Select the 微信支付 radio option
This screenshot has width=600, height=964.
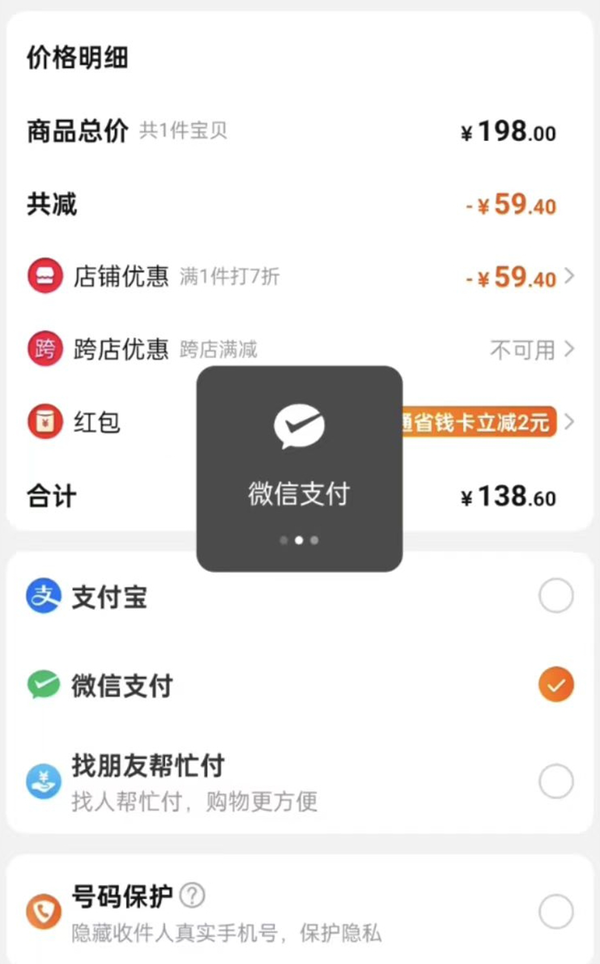pos(556,684)
